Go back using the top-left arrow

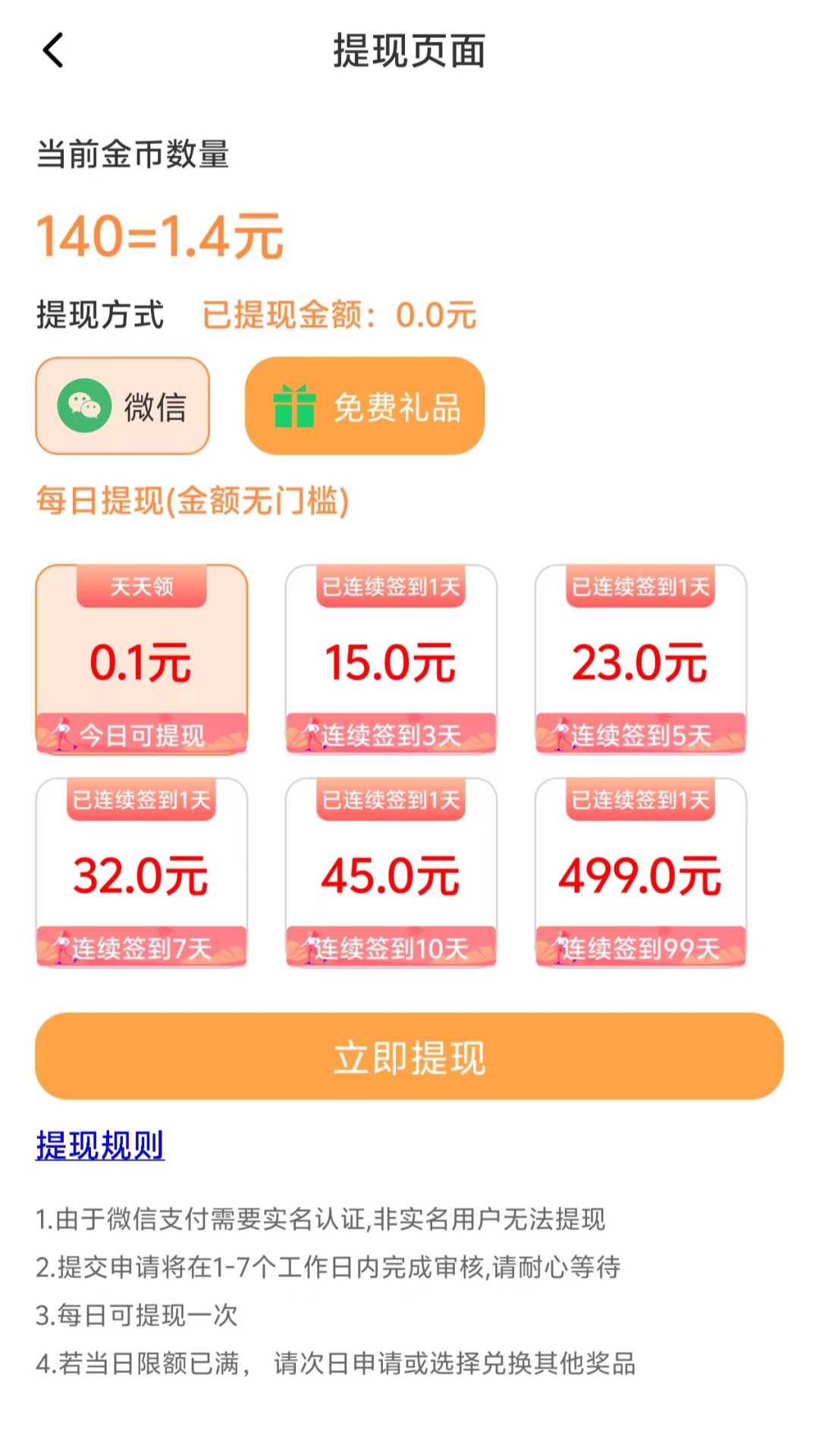click(53, 51)
